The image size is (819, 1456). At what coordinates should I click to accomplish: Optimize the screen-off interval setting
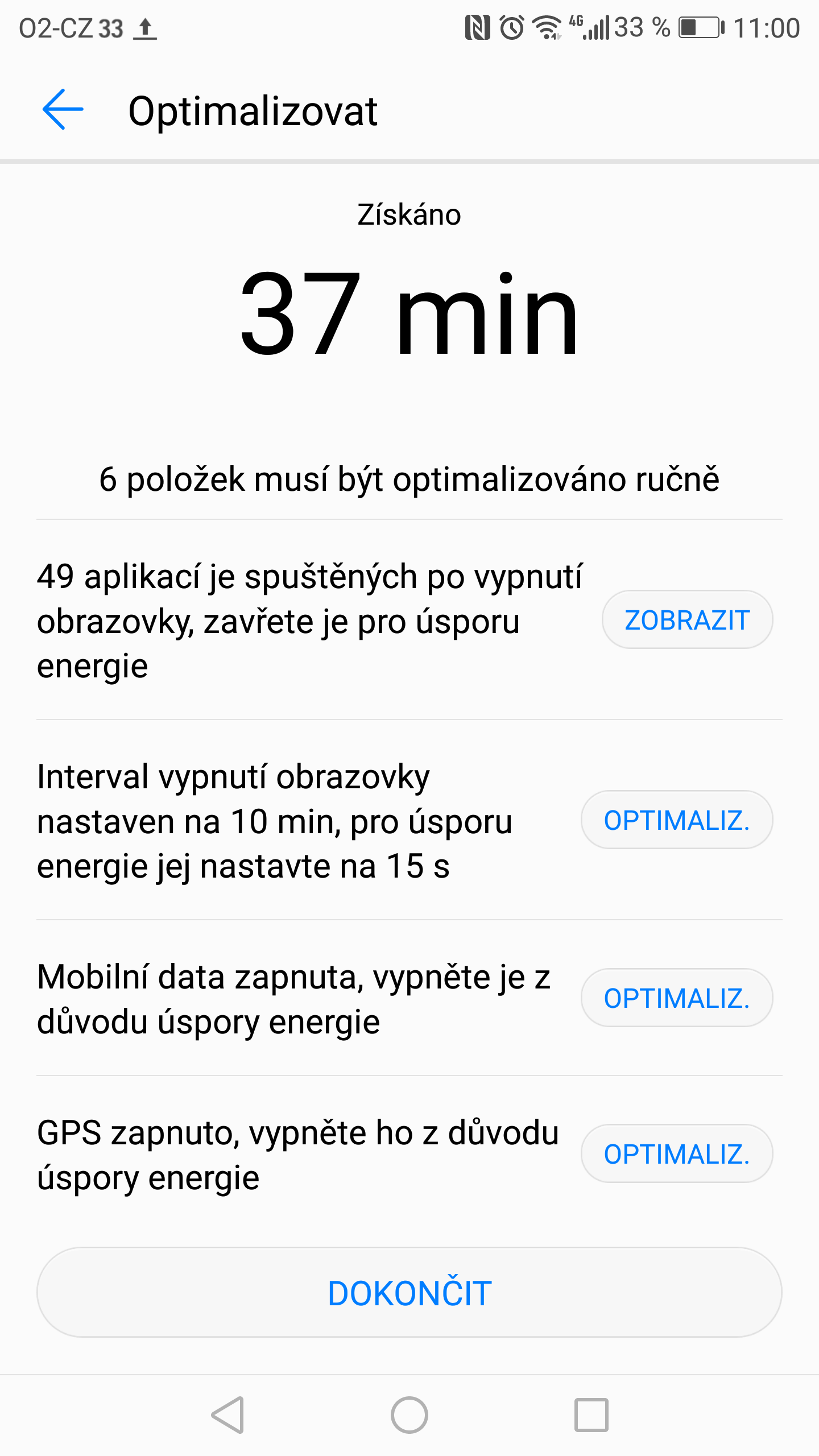click(676, 820)
